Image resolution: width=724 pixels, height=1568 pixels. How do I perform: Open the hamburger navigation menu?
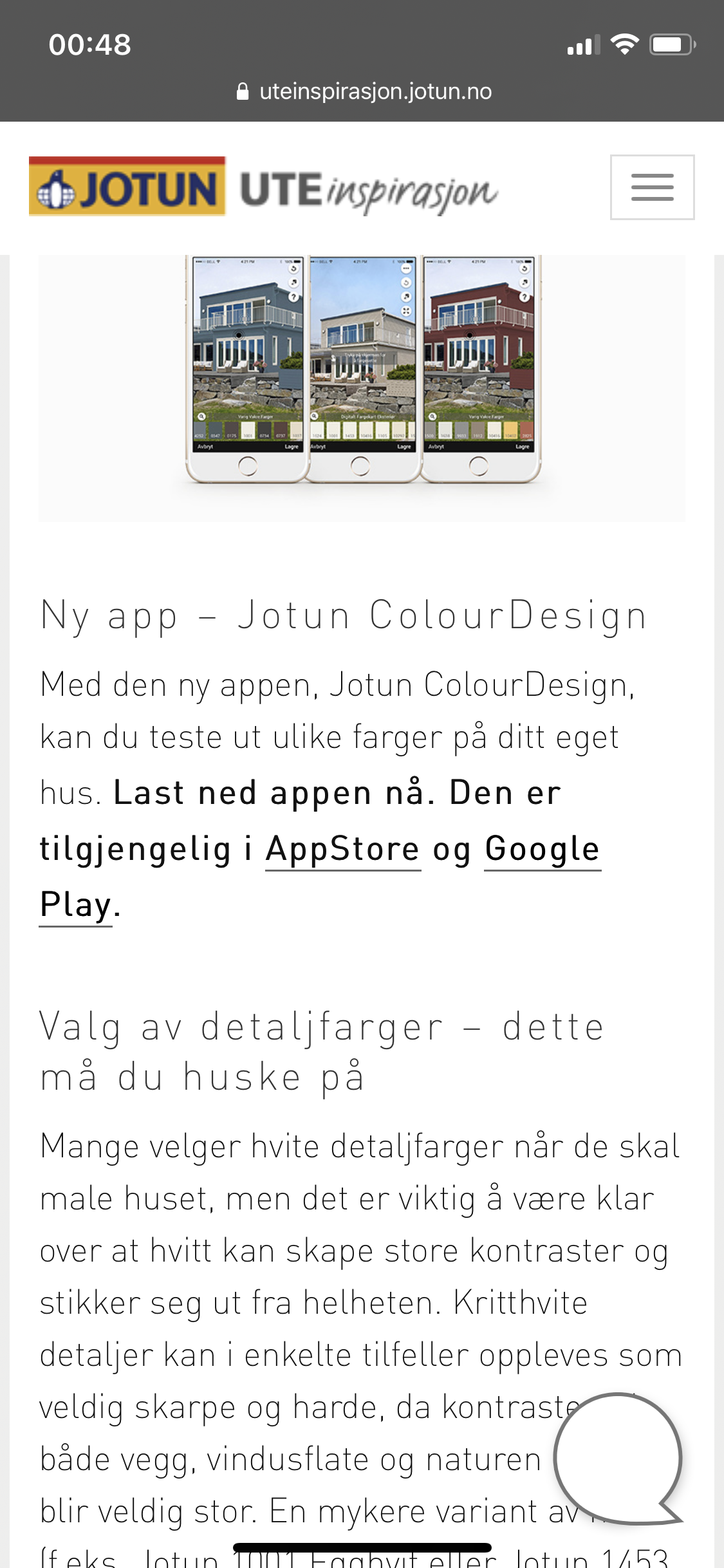pos(652,187)
